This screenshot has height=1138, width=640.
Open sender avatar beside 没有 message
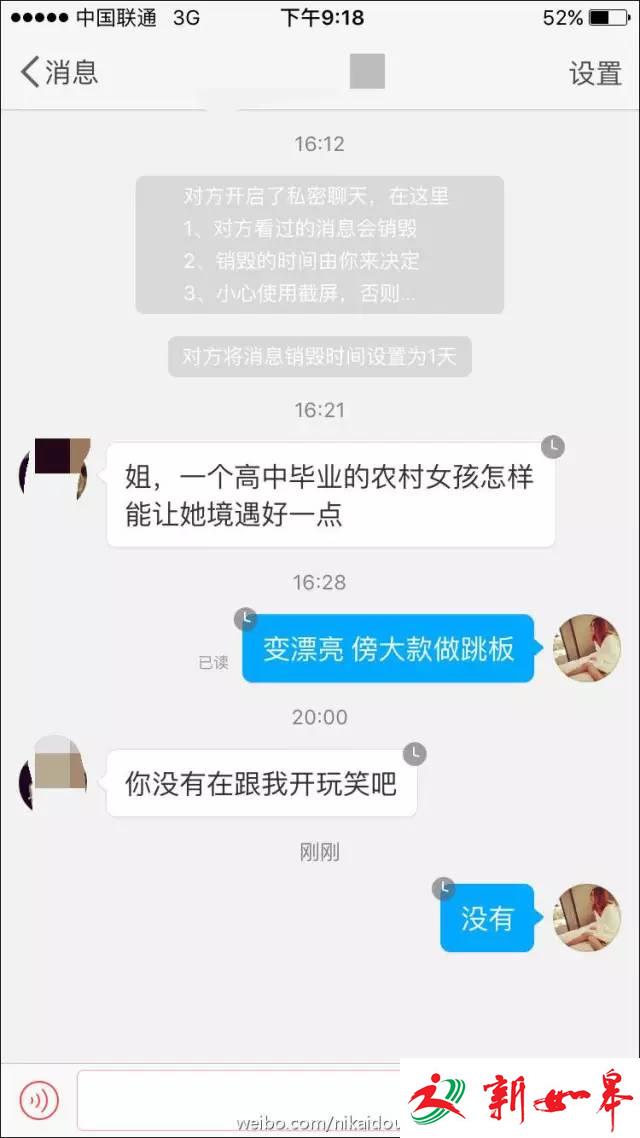click(587, 917)
